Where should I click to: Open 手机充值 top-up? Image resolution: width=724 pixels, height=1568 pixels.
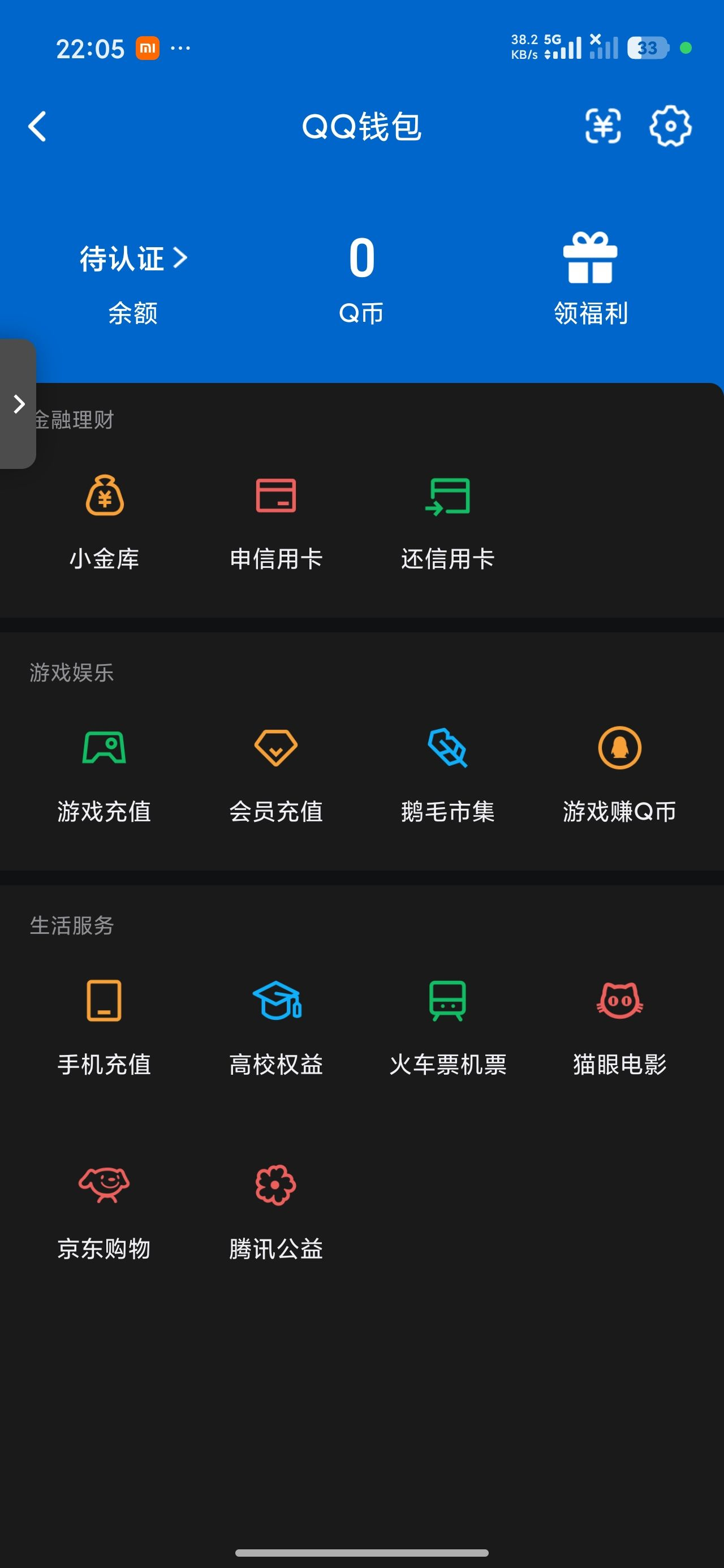[105, 1027]
